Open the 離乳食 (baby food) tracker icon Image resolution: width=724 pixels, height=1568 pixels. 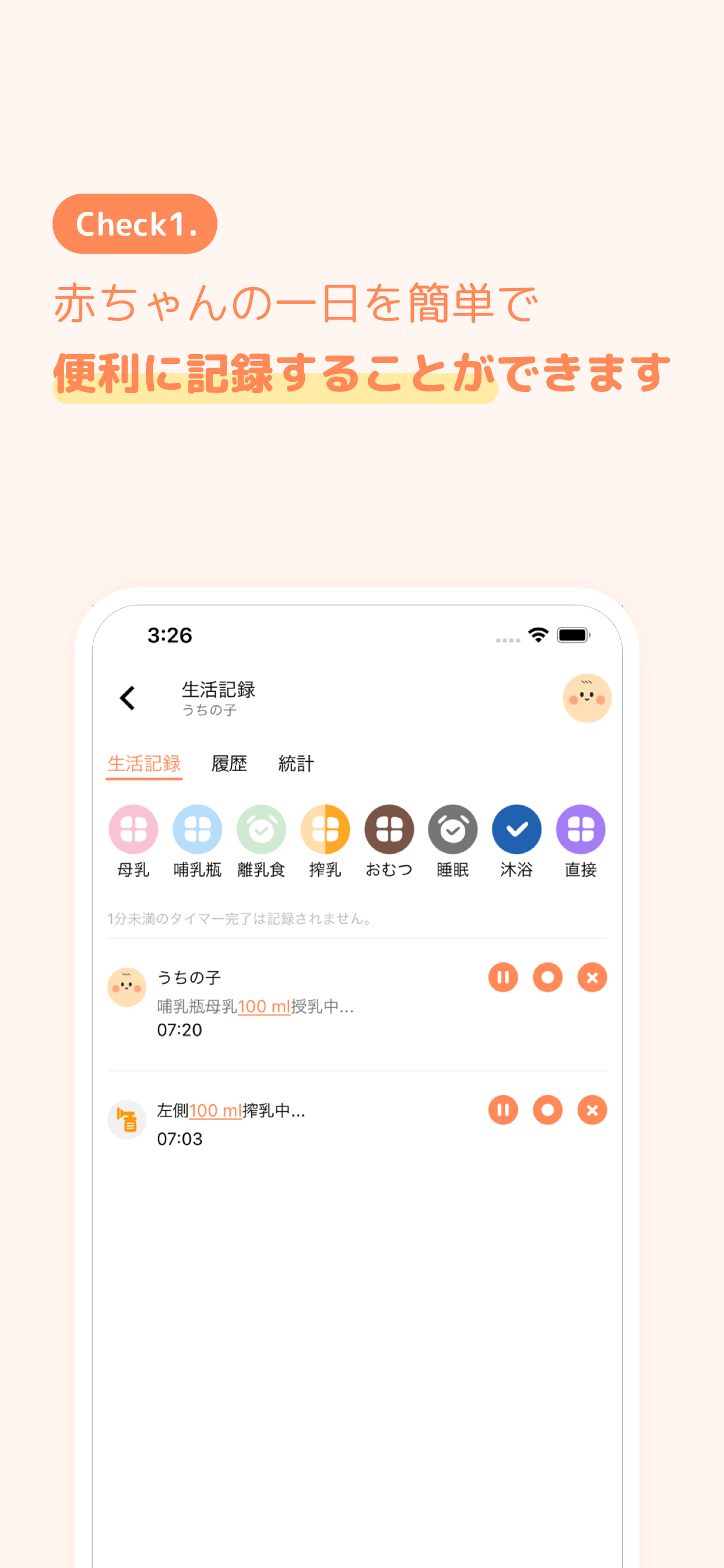pyautogui.click(x=261, y=829)
